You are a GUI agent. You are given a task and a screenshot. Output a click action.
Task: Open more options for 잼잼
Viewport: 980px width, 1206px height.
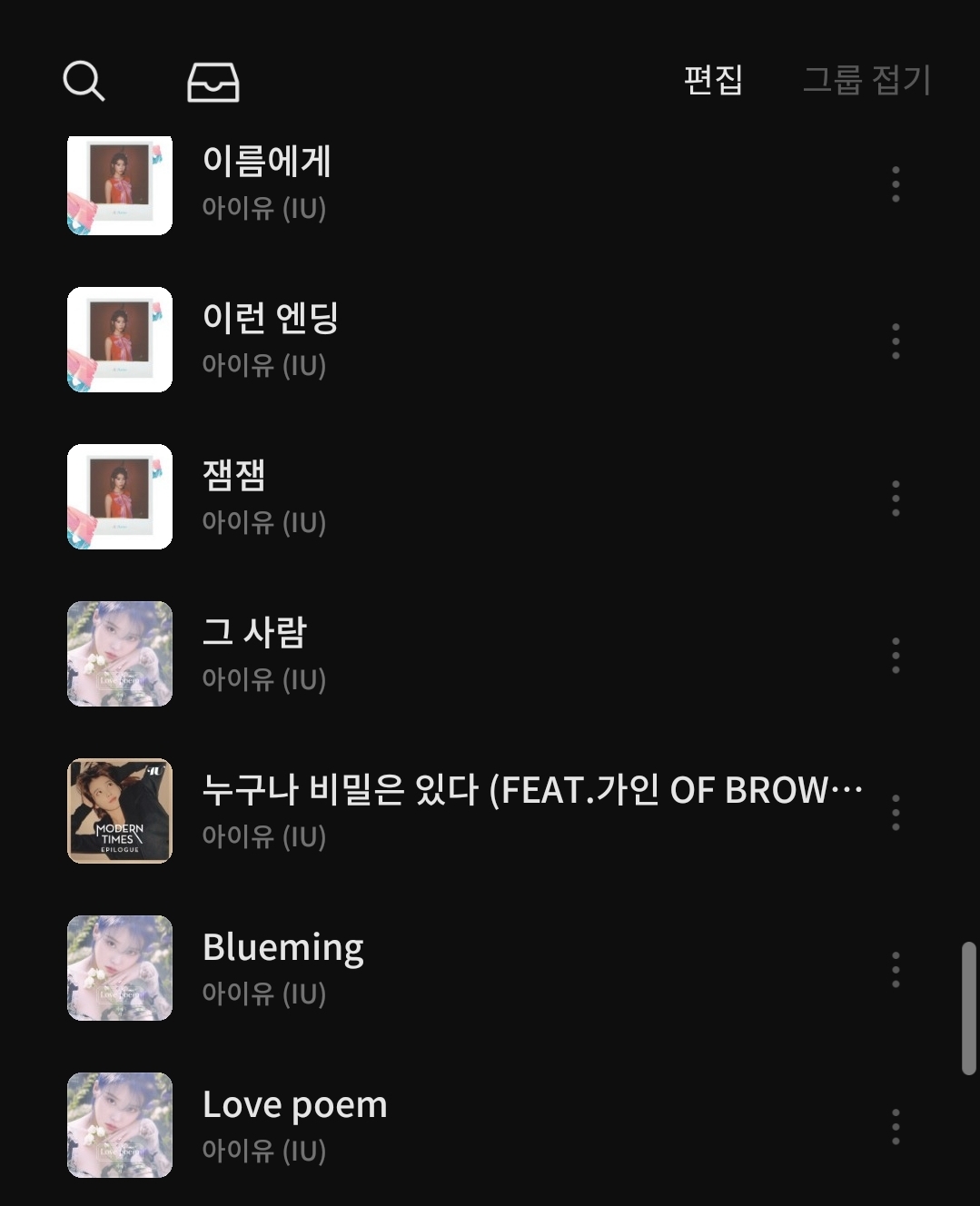point(896,497)
